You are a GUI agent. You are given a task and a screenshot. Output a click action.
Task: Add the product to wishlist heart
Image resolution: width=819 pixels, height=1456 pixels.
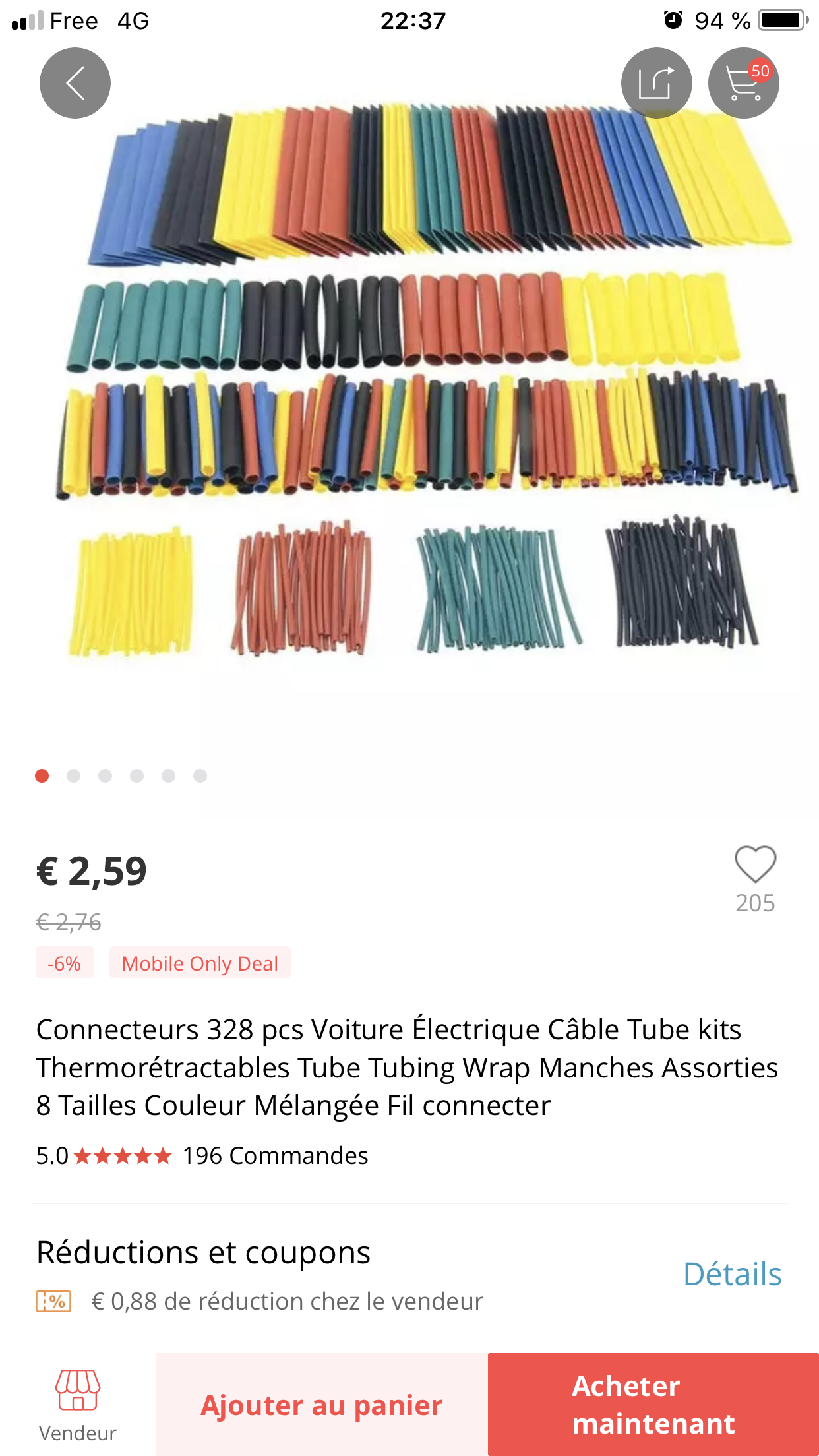click(x=755, y=864)
